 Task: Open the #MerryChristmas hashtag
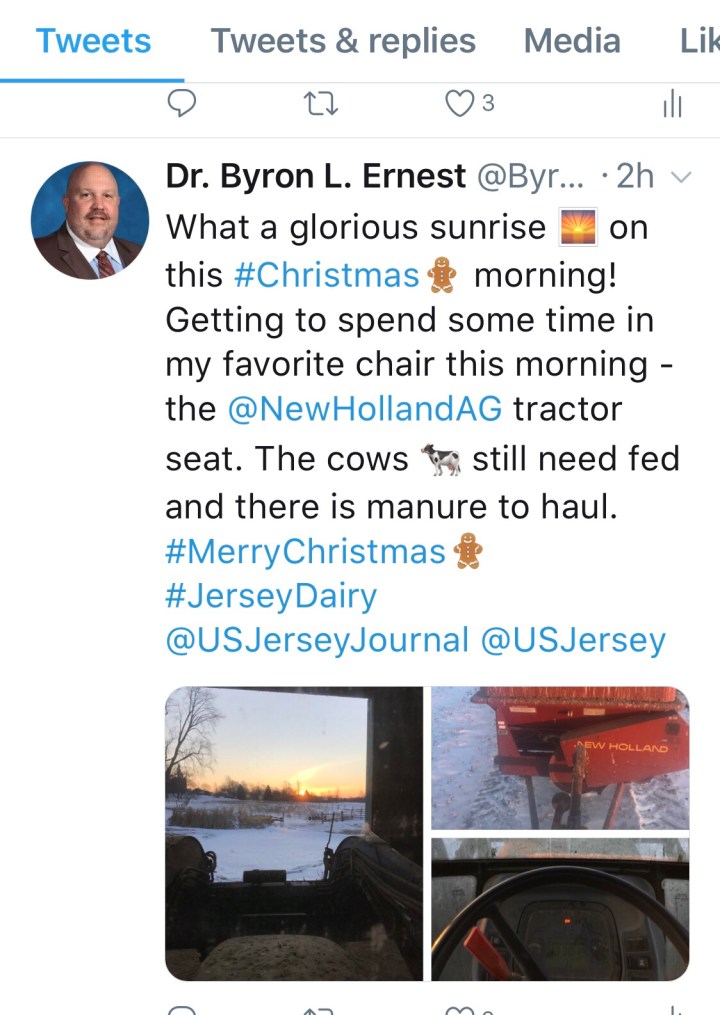point(305,551)
